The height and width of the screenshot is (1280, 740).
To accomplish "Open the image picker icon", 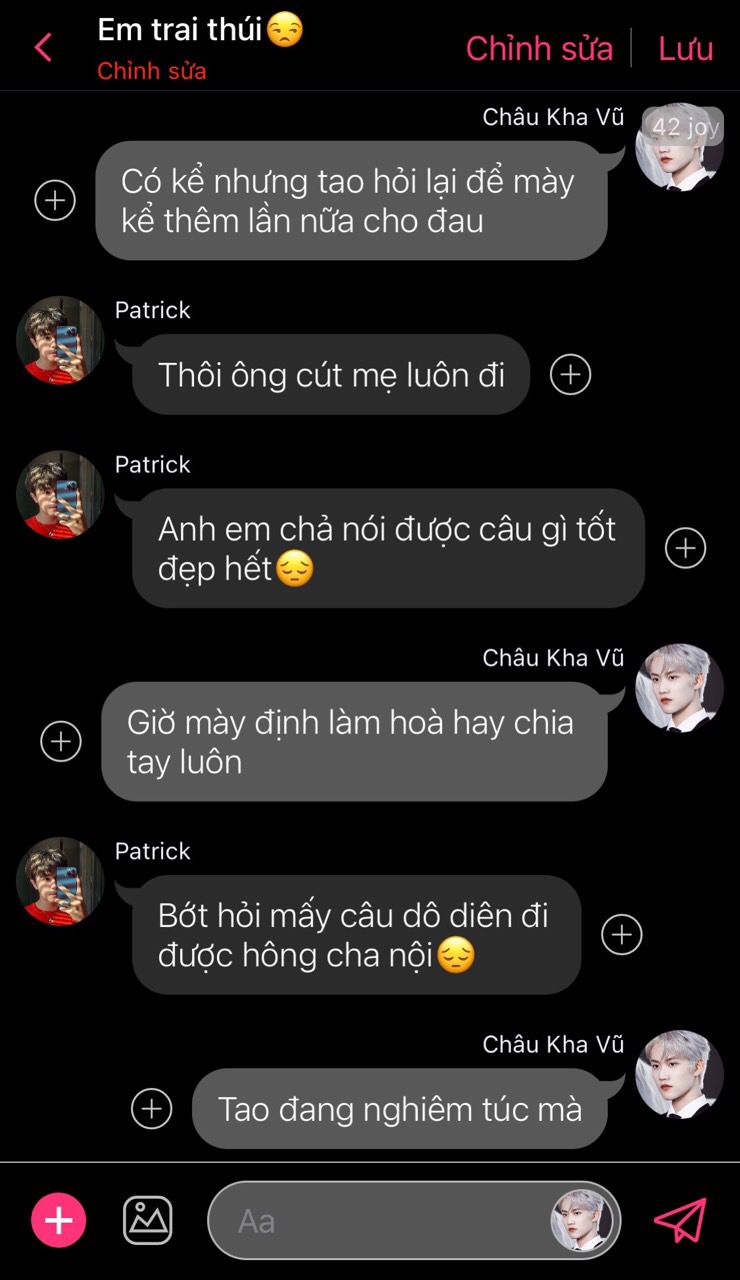I will click(147, 1220).
